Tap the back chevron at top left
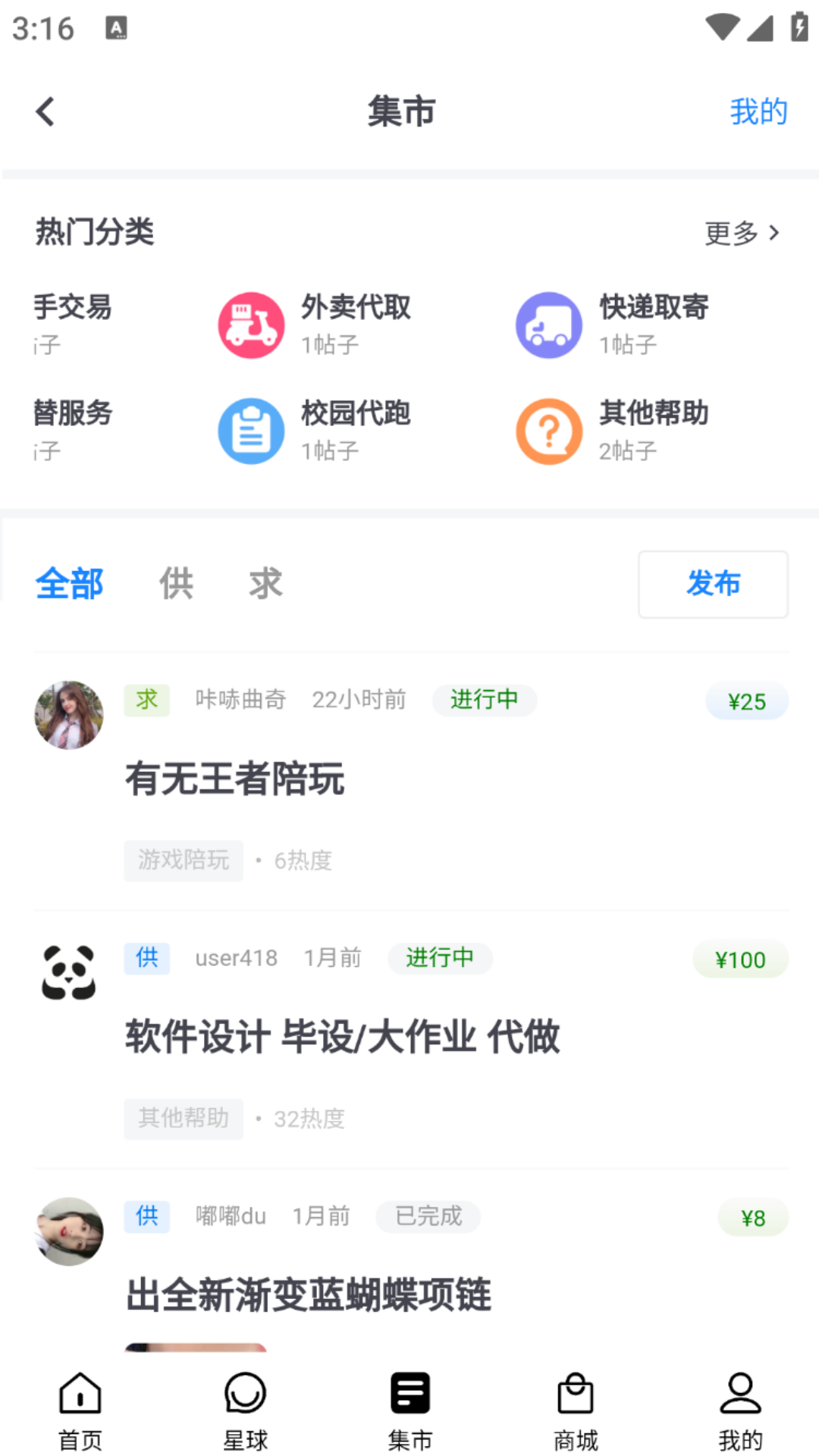Image resolution: width=819 pixels, height=1456 pixels. (45, 110)
